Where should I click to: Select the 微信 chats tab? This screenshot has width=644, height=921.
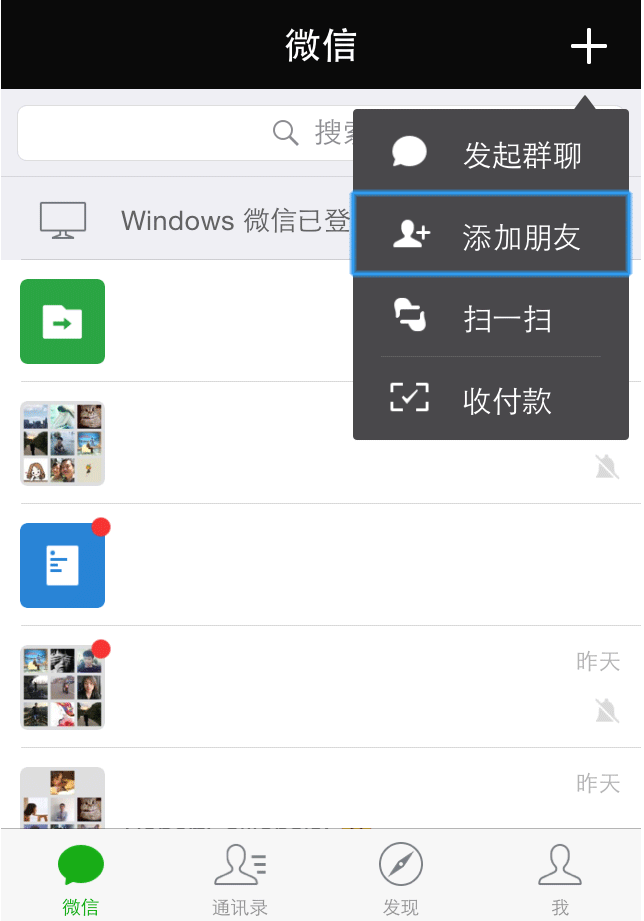point(80,877)
